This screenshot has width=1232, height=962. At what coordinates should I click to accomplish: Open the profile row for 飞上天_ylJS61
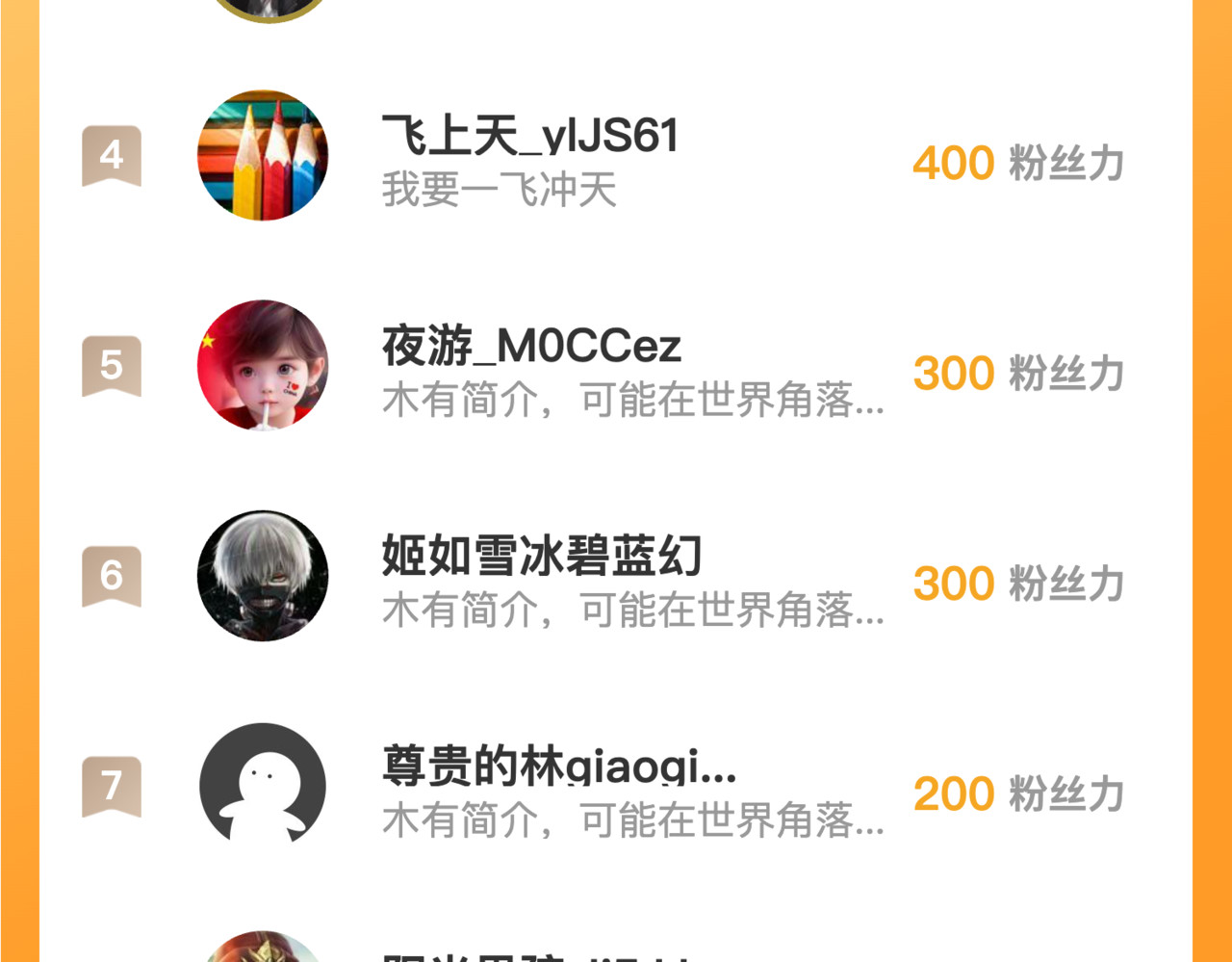coord(530,137)
